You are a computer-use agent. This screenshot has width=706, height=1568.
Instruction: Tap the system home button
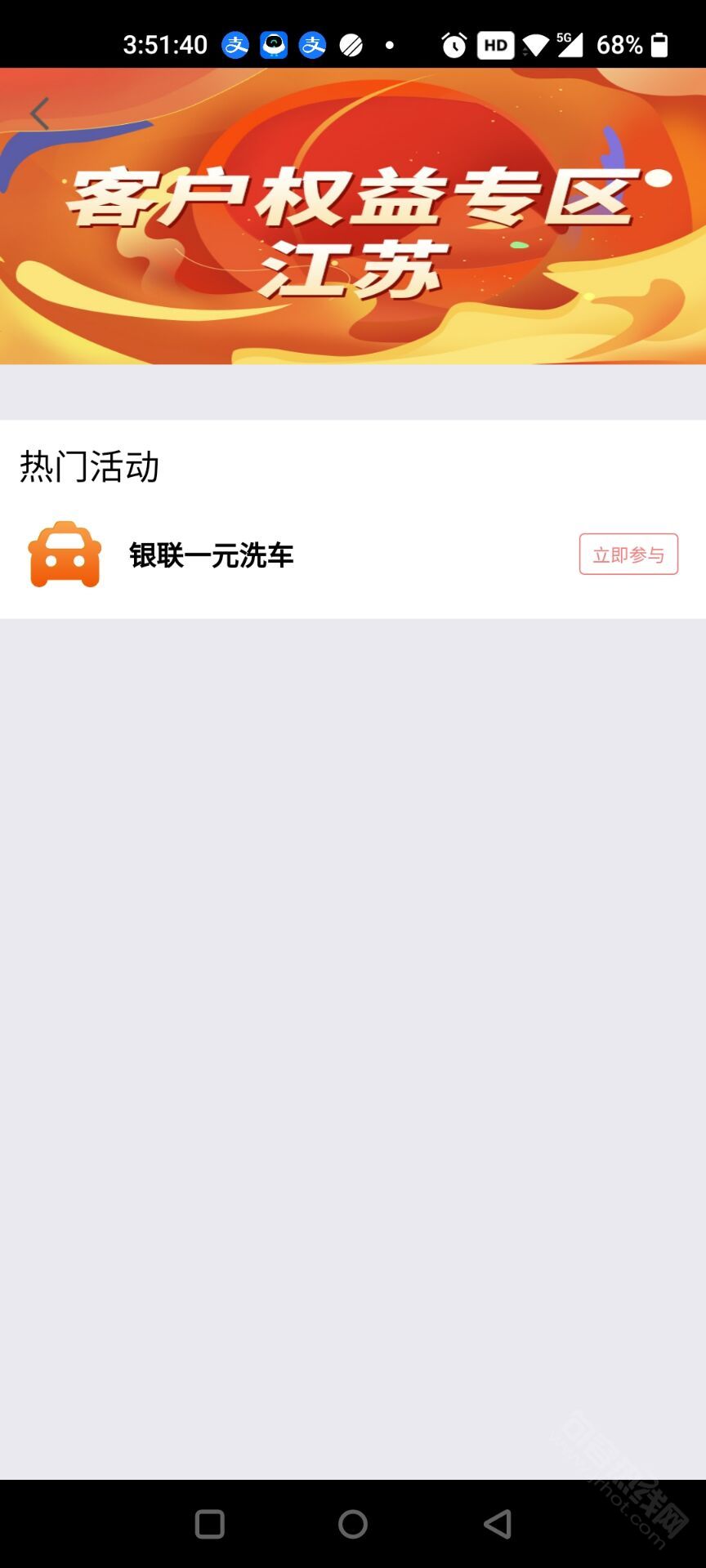tap(353, 1523)
